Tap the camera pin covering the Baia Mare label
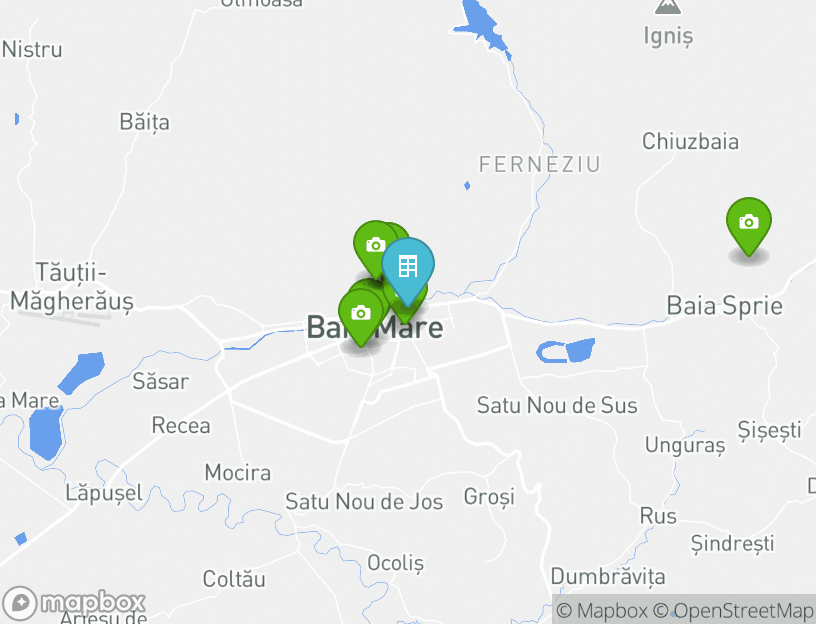The width and height of the screenshot is (816, 624). tap(361, 314)
